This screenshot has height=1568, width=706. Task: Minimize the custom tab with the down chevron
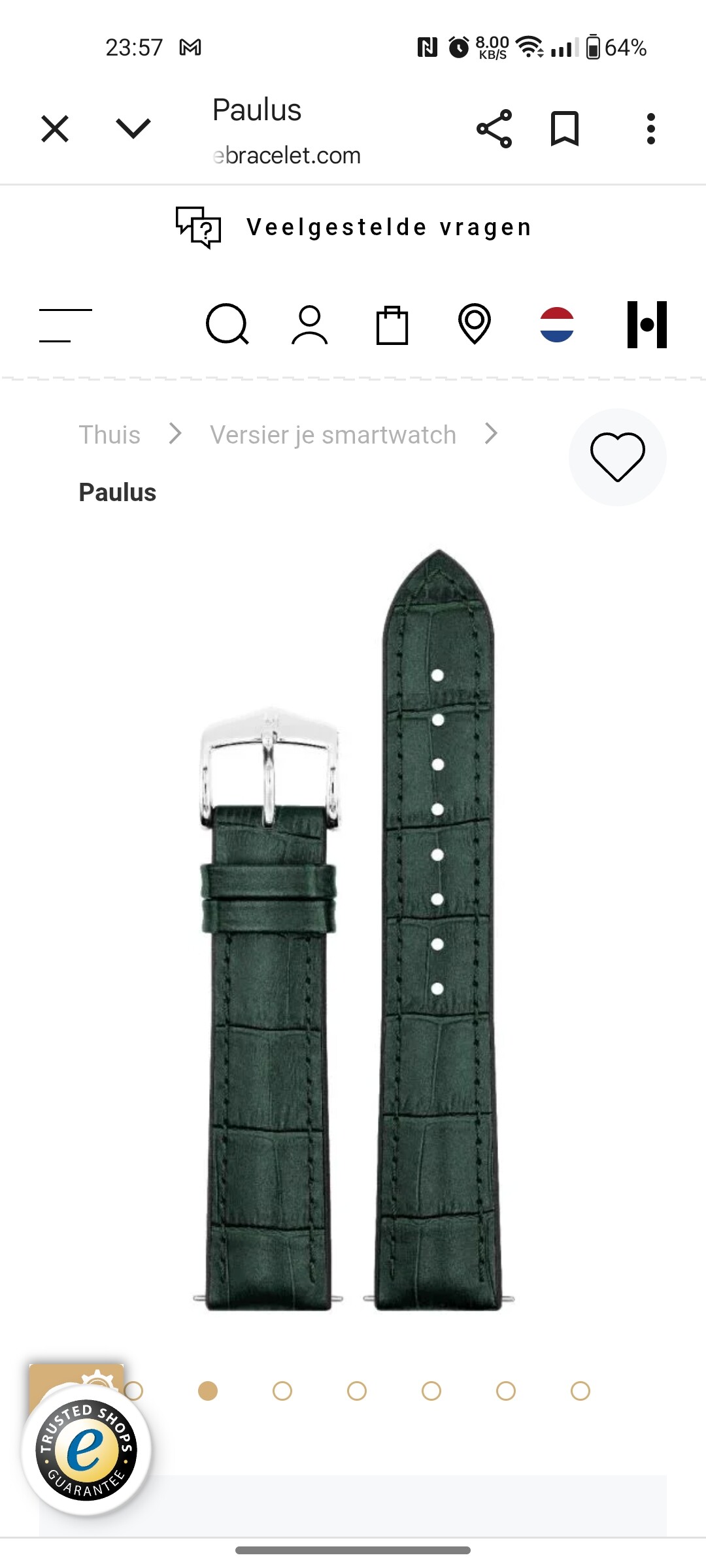(x=133, y=129)
